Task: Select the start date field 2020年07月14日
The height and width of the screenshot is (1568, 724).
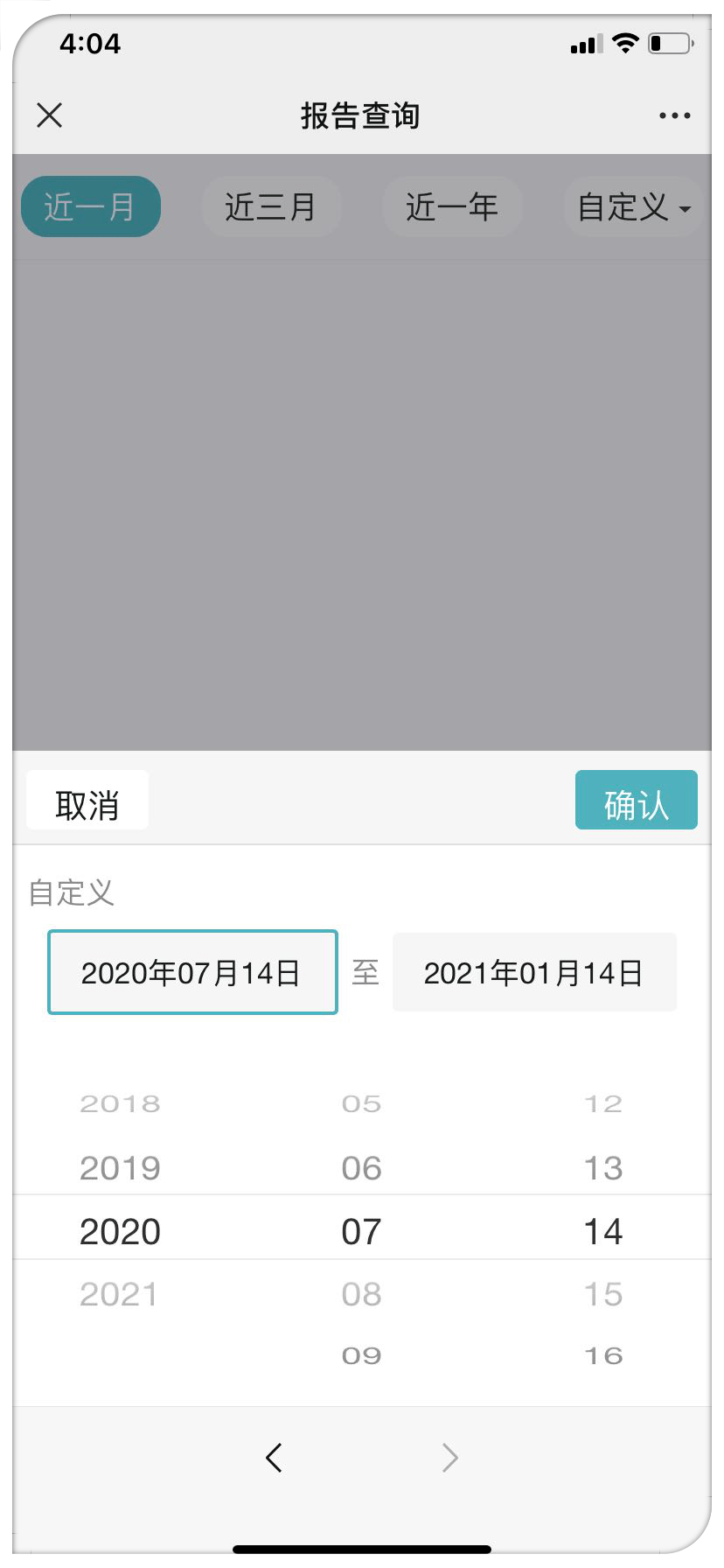Action: [x=192, y=972]
